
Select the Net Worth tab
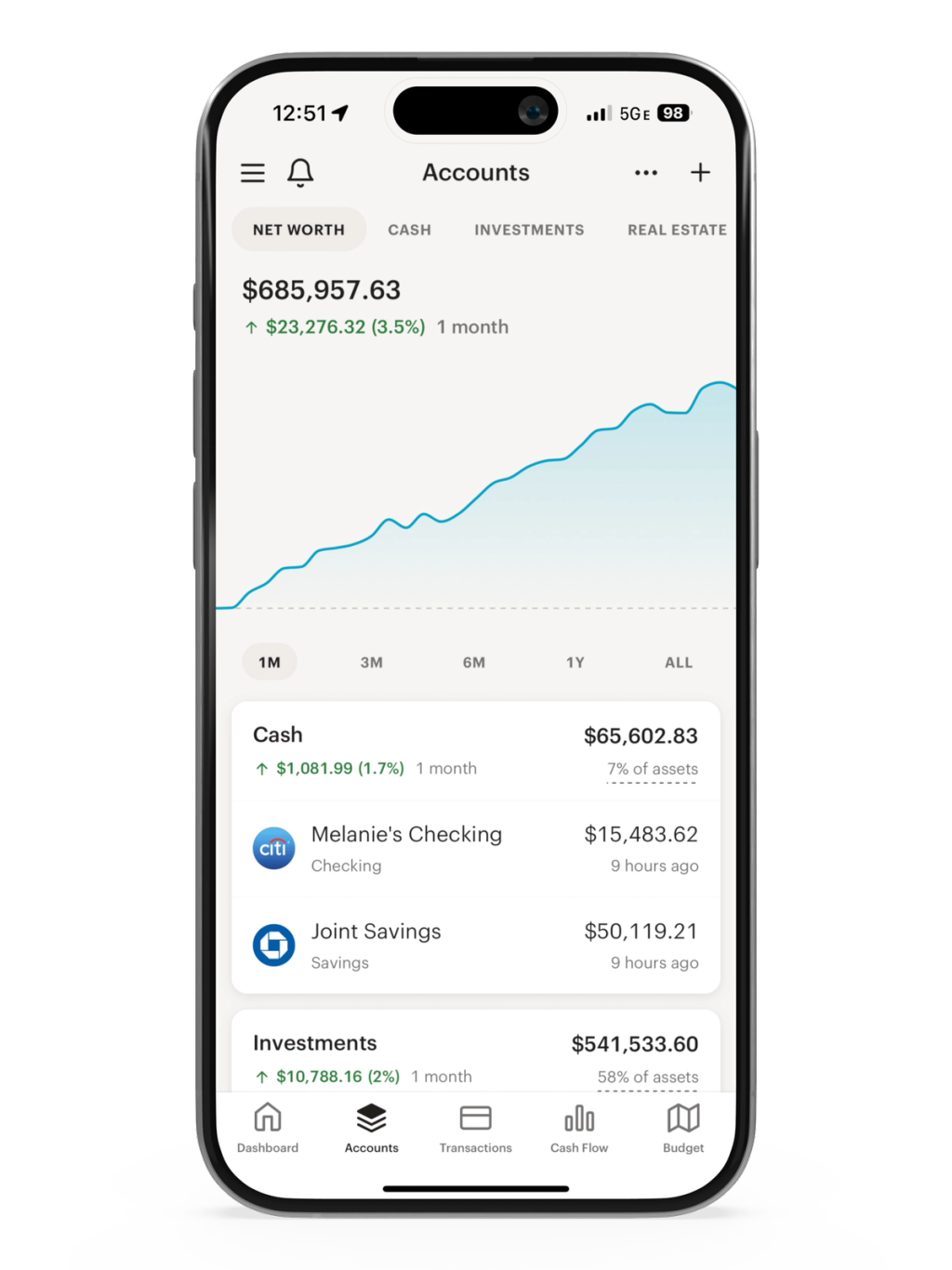click(298, 230)
